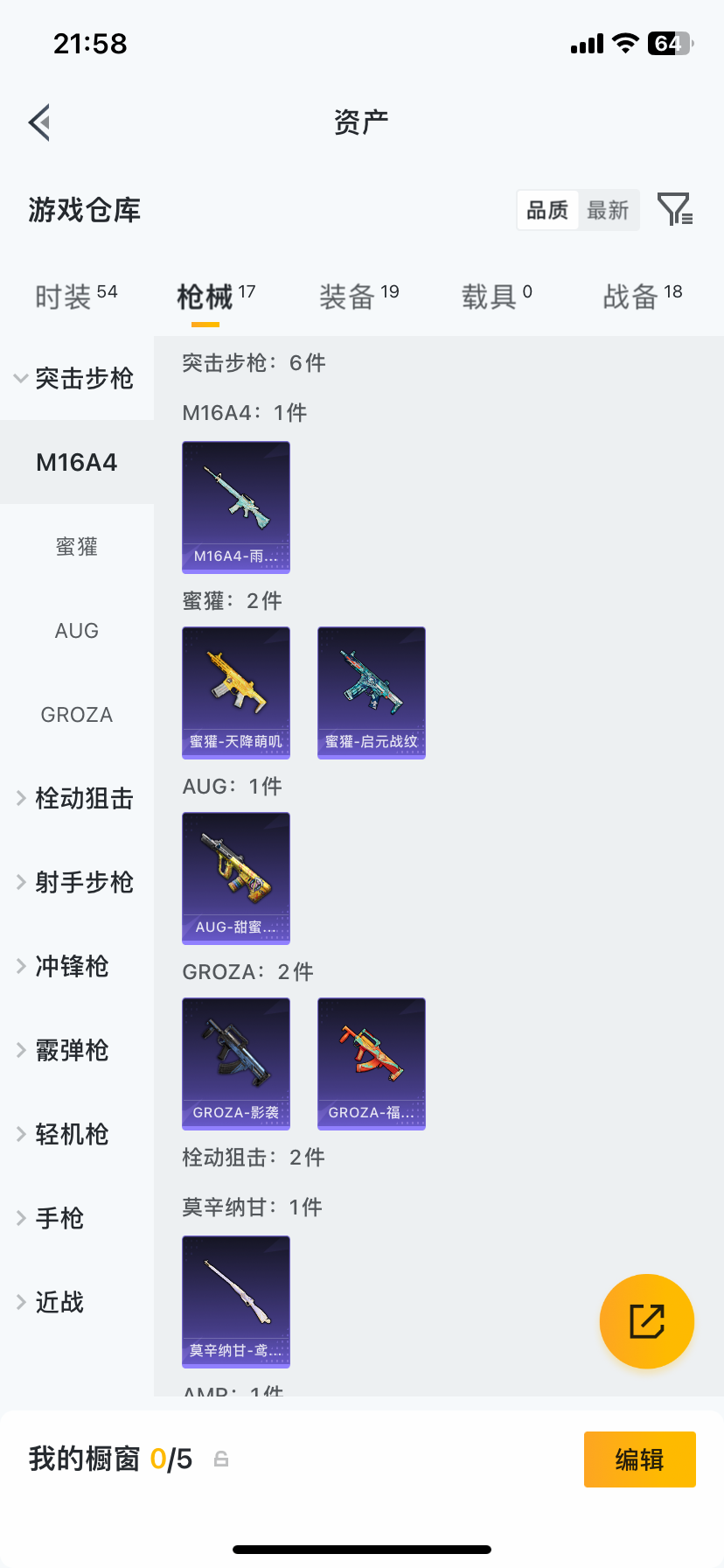Select 蜜獾 in the side list
This screenshot has width=724, height=1568.
coord(77,547)
